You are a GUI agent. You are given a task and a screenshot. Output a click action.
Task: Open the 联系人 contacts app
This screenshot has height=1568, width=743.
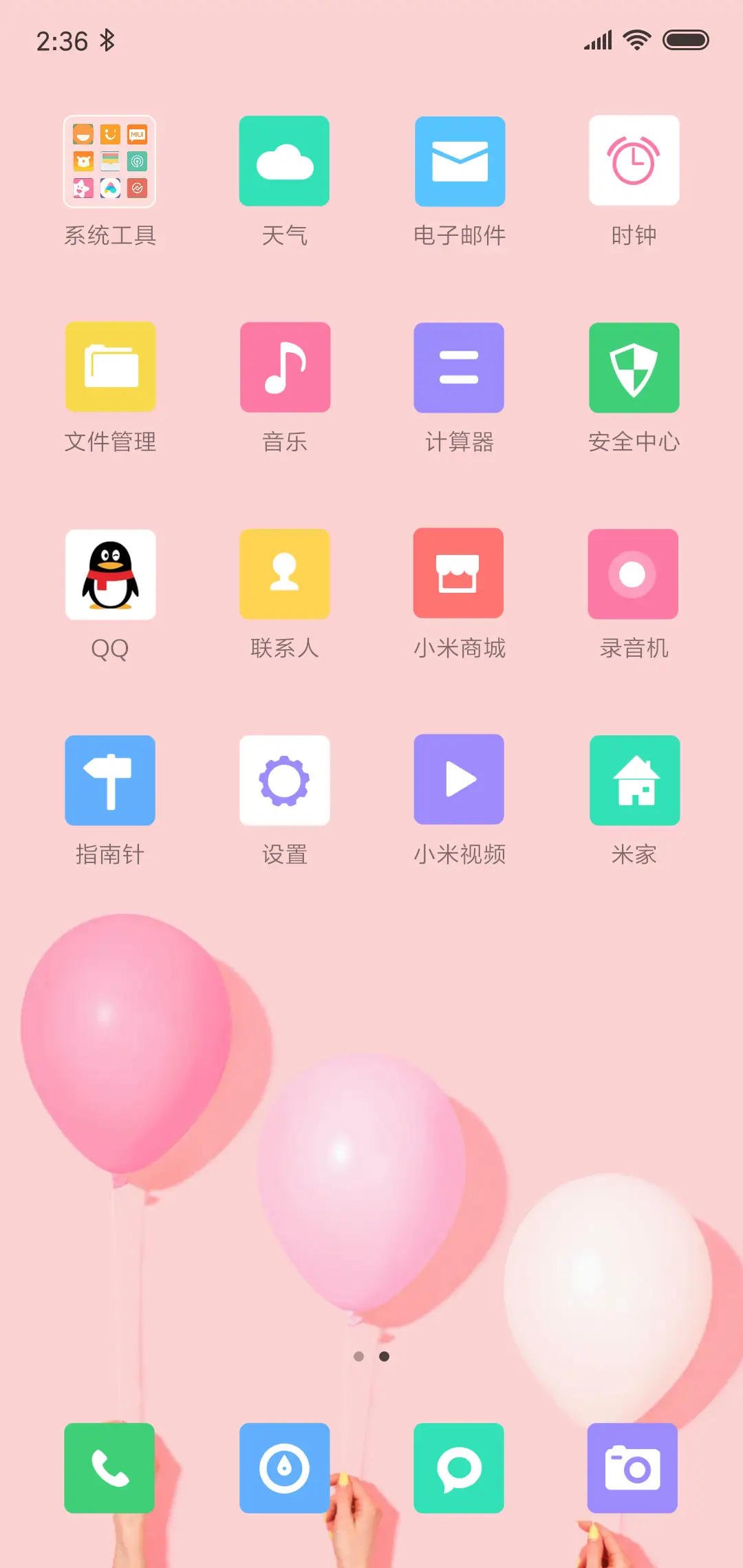[x=284, y=574]
